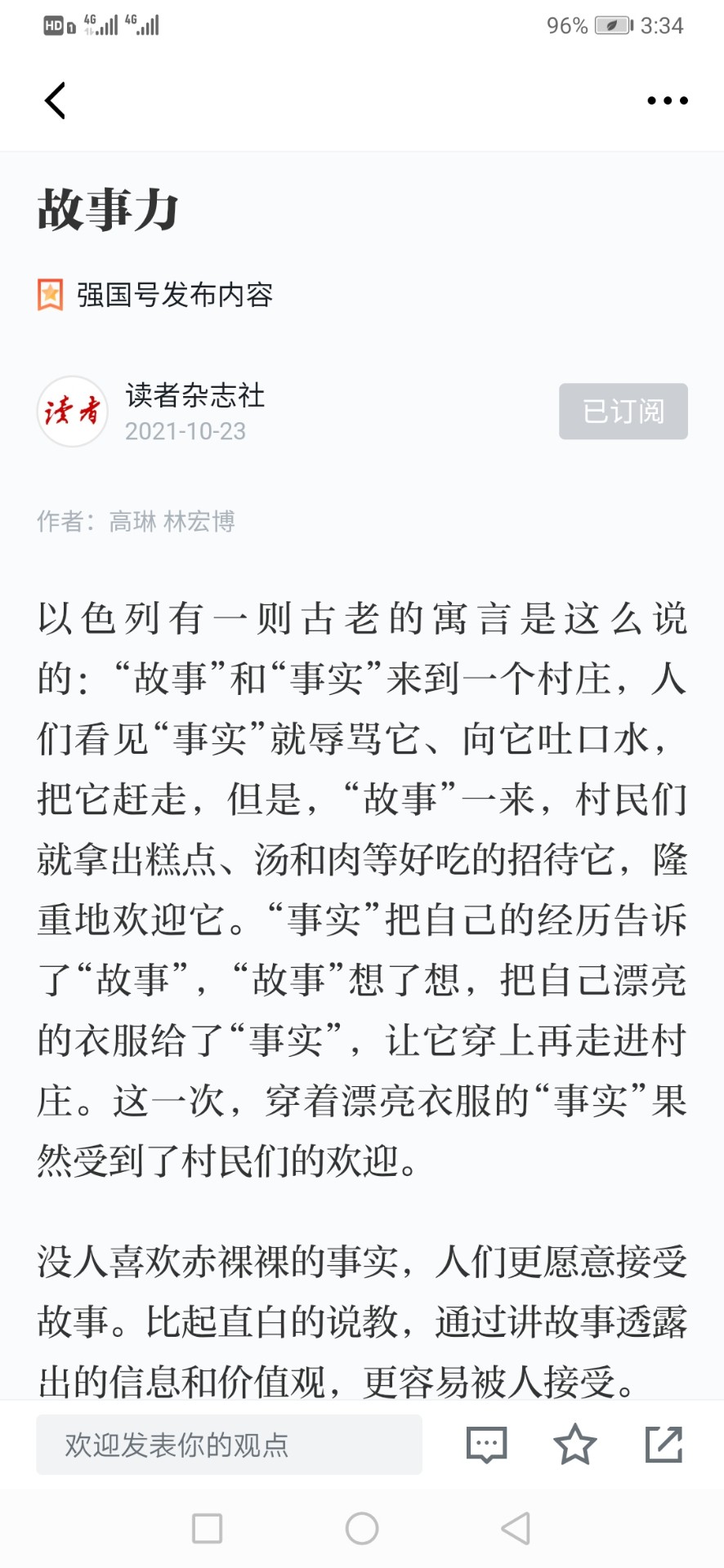Open 读者杂志社 publisher profile

194,395
